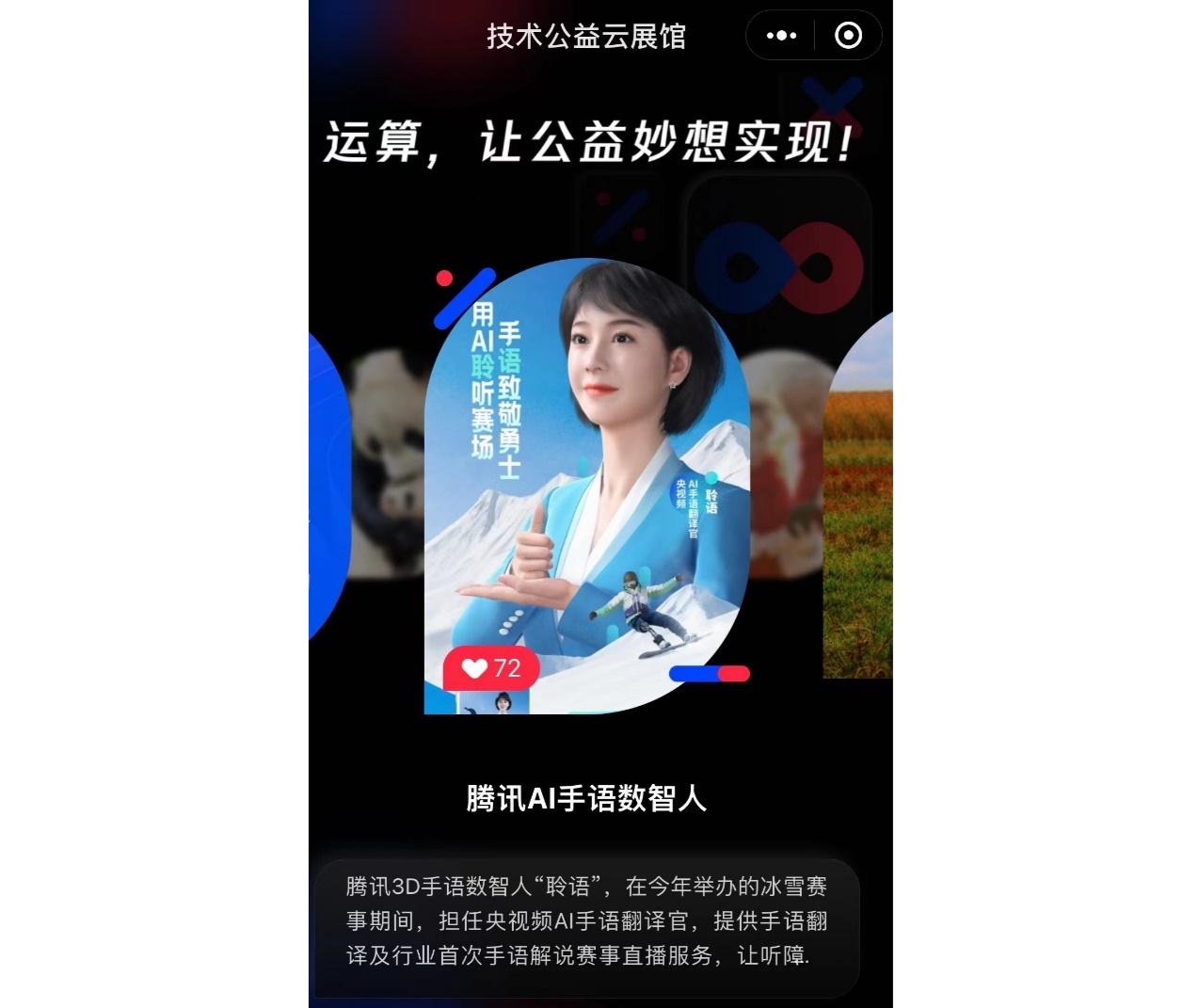Screen dimensions: 1183x1008
Task: Select the panda exhibit card
Action: (x=384, y=461)
